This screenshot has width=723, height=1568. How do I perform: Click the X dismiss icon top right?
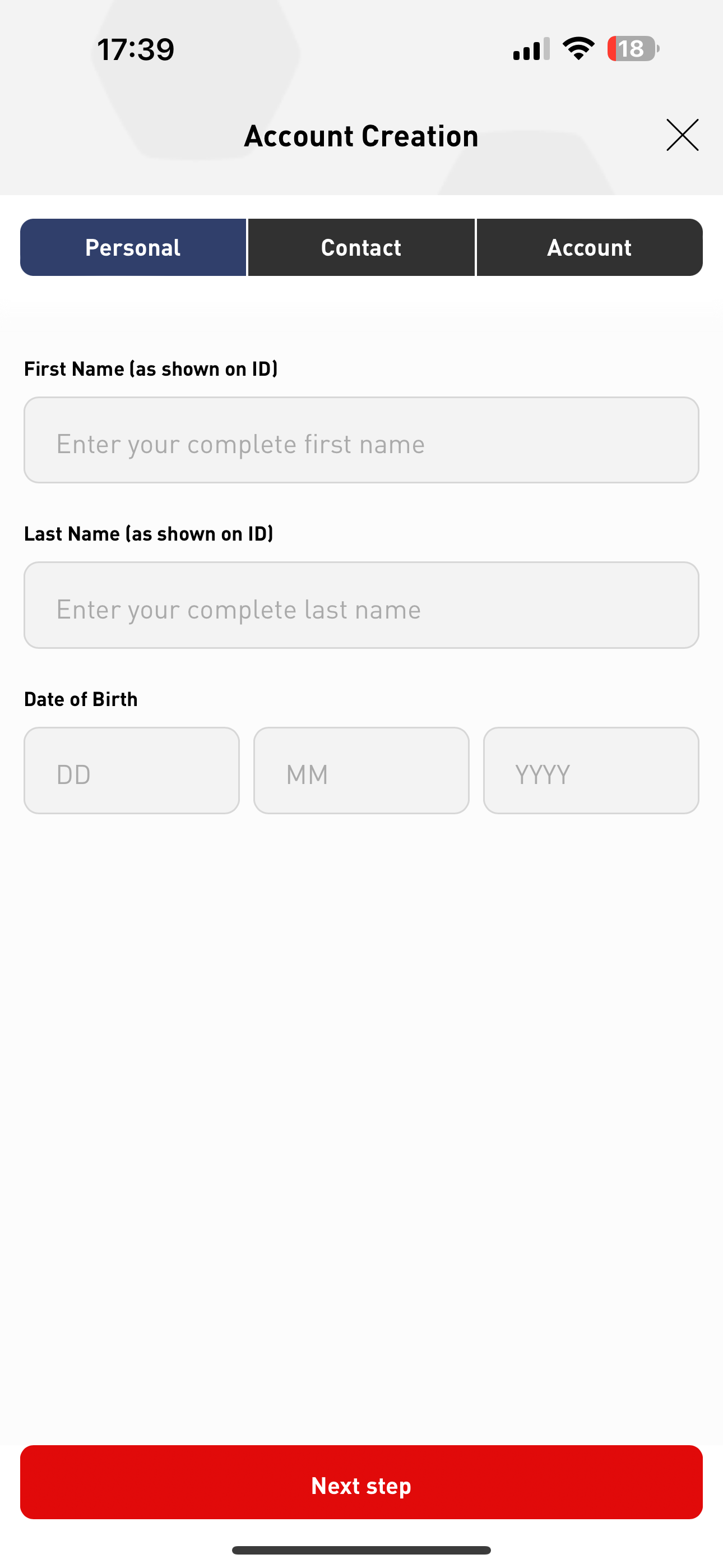(681, 135)
